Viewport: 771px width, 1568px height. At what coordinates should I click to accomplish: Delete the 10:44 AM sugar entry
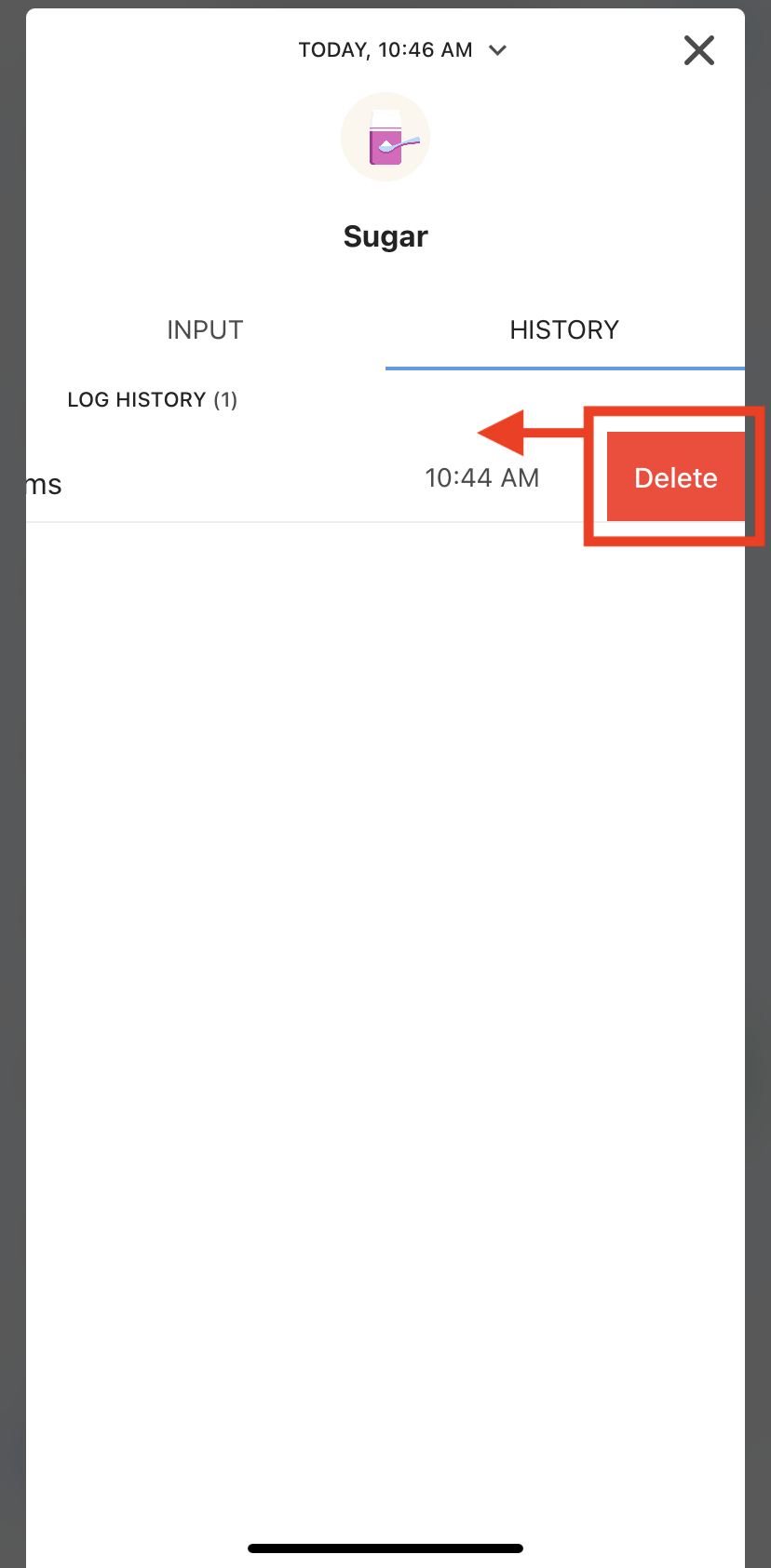point(675,477)
